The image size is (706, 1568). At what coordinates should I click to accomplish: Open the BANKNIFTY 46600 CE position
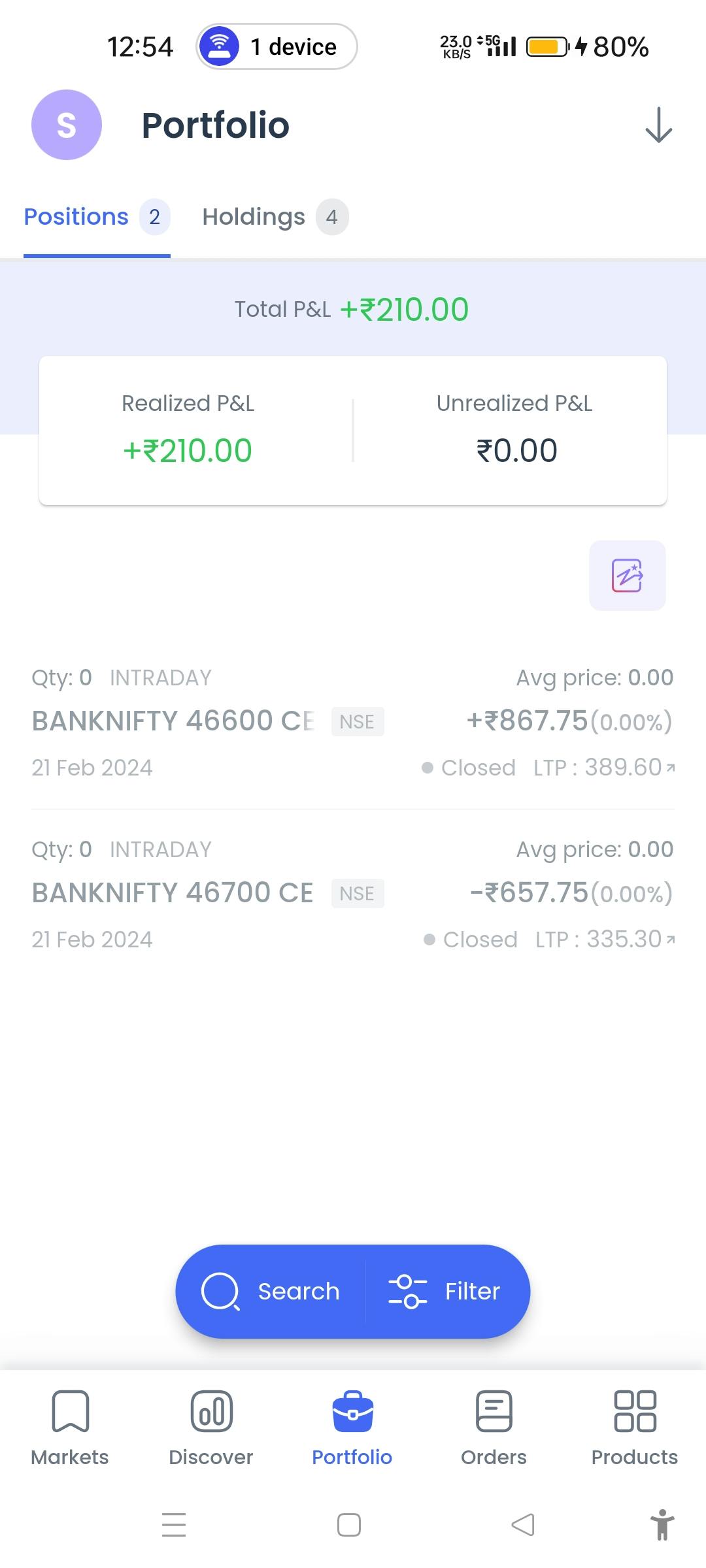coord(353,723)
